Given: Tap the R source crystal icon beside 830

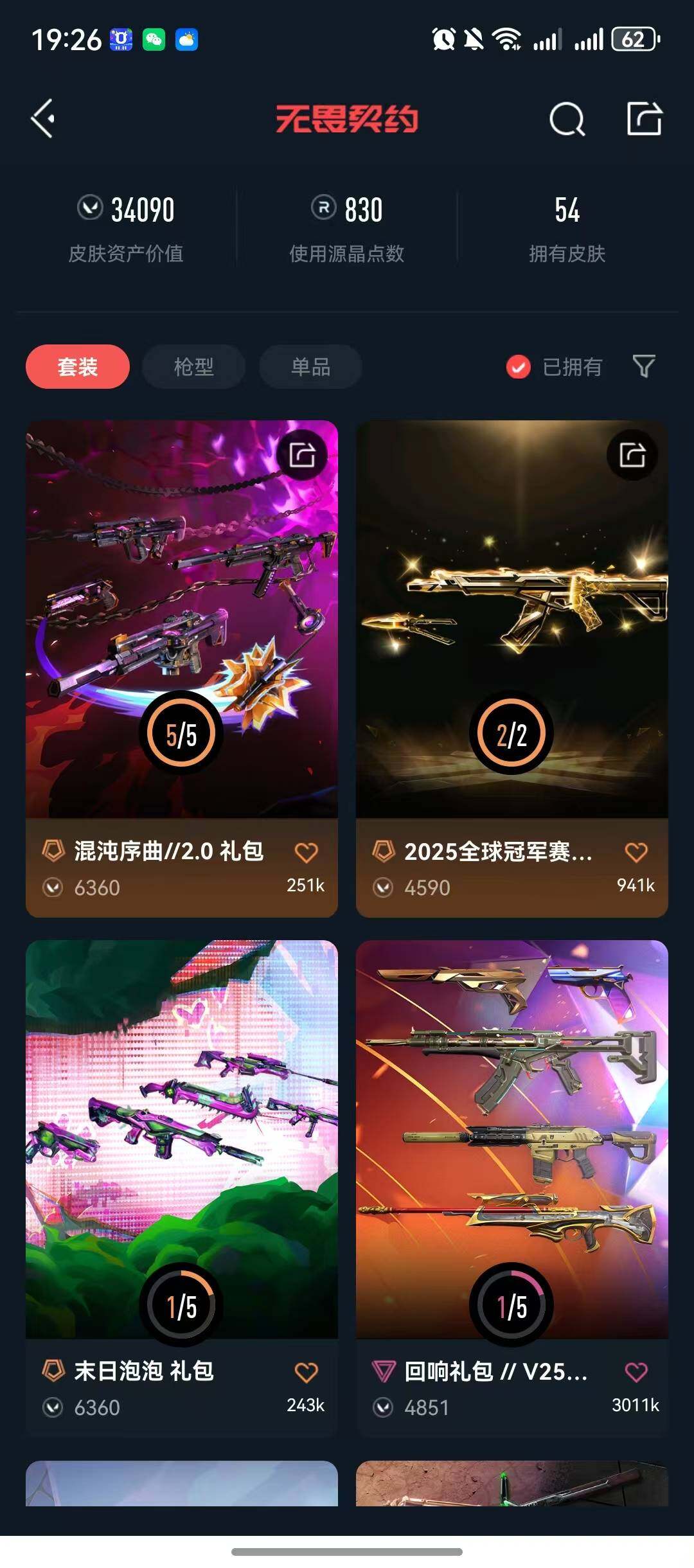Looking at the screenshot, I should (x=320, y=210).
